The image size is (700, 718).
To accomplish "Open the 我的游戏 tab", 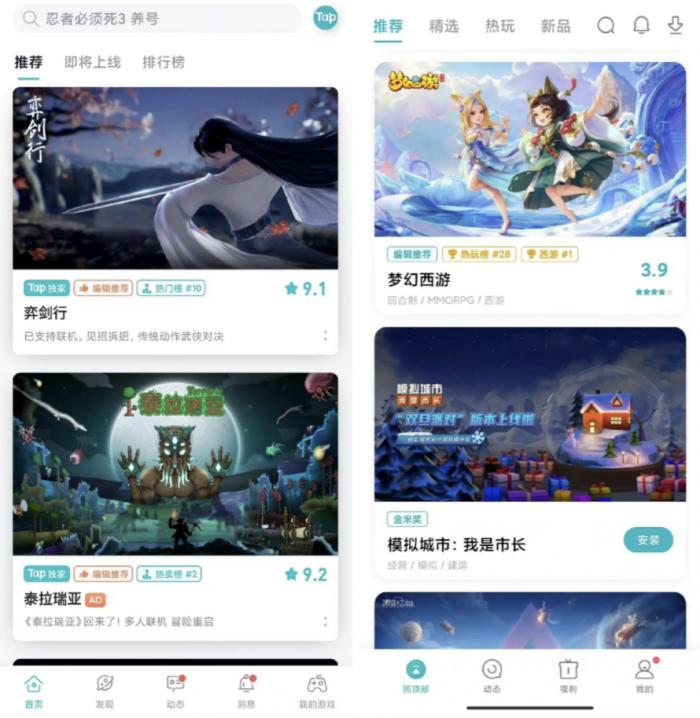I will 316,691.
